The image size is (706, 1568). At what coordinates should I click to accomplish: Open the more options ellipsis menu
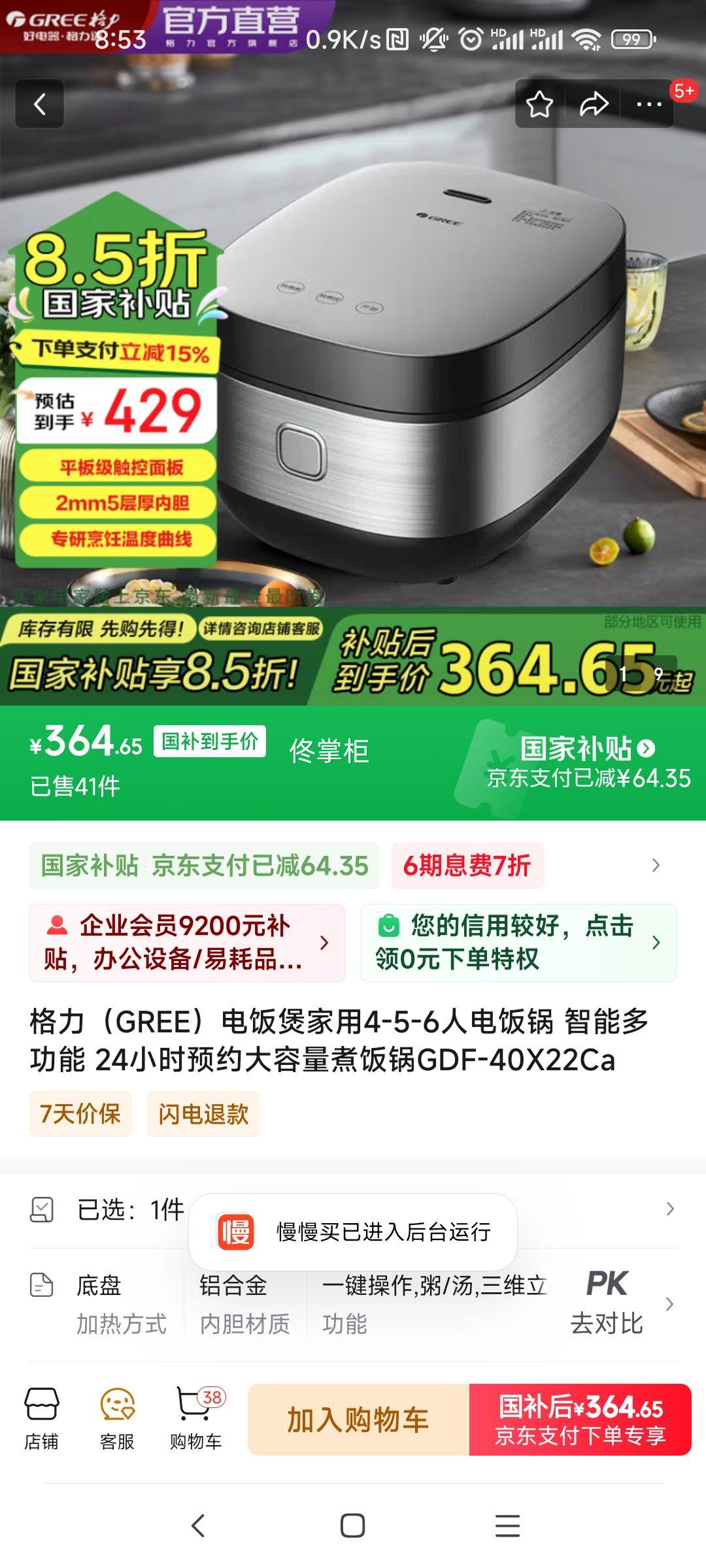tap(648, 105)
